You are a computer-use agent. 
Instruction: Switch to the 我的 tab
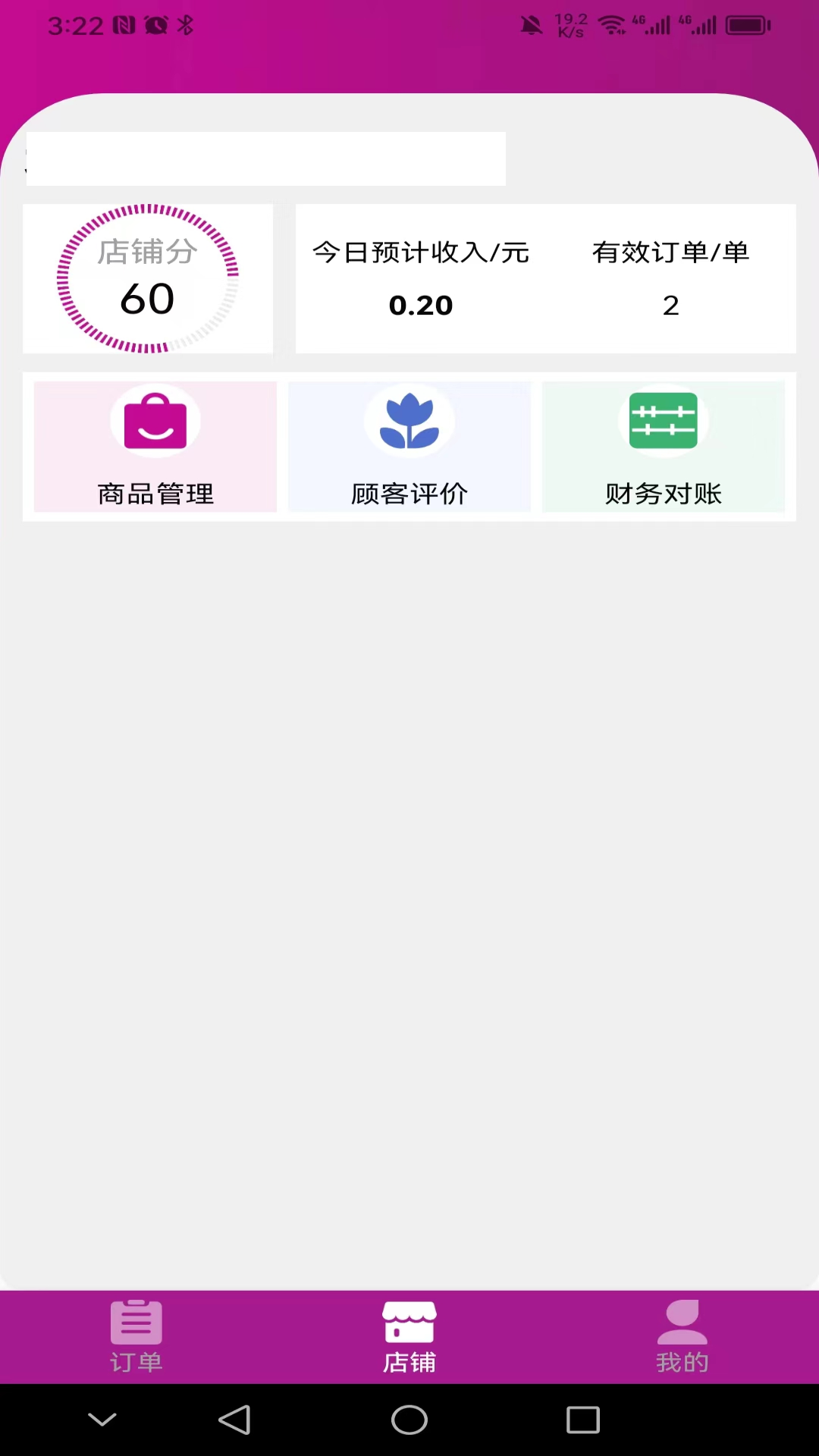[x=681, y=1337]
